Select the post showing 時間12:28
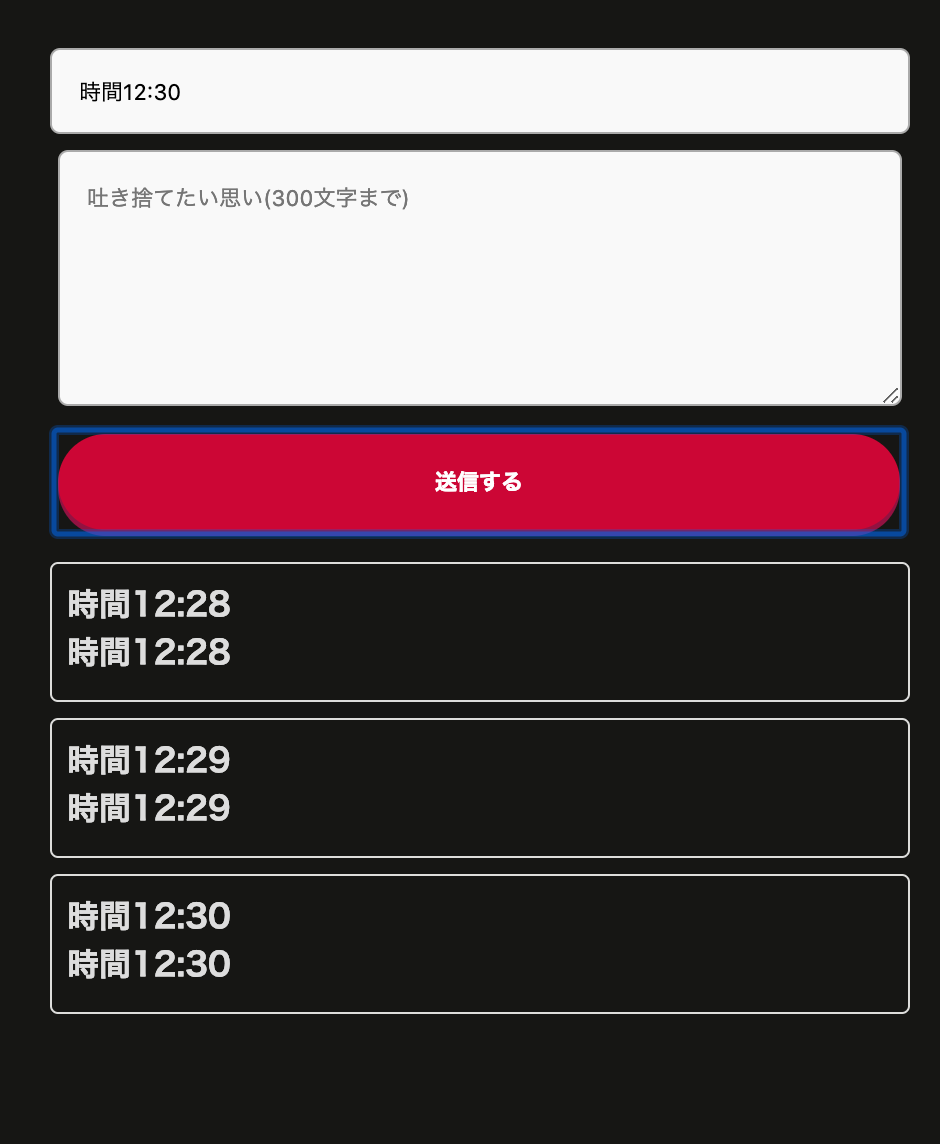Image resolution: width=940 pixels, height=1144 pixels. coord(478,632)
